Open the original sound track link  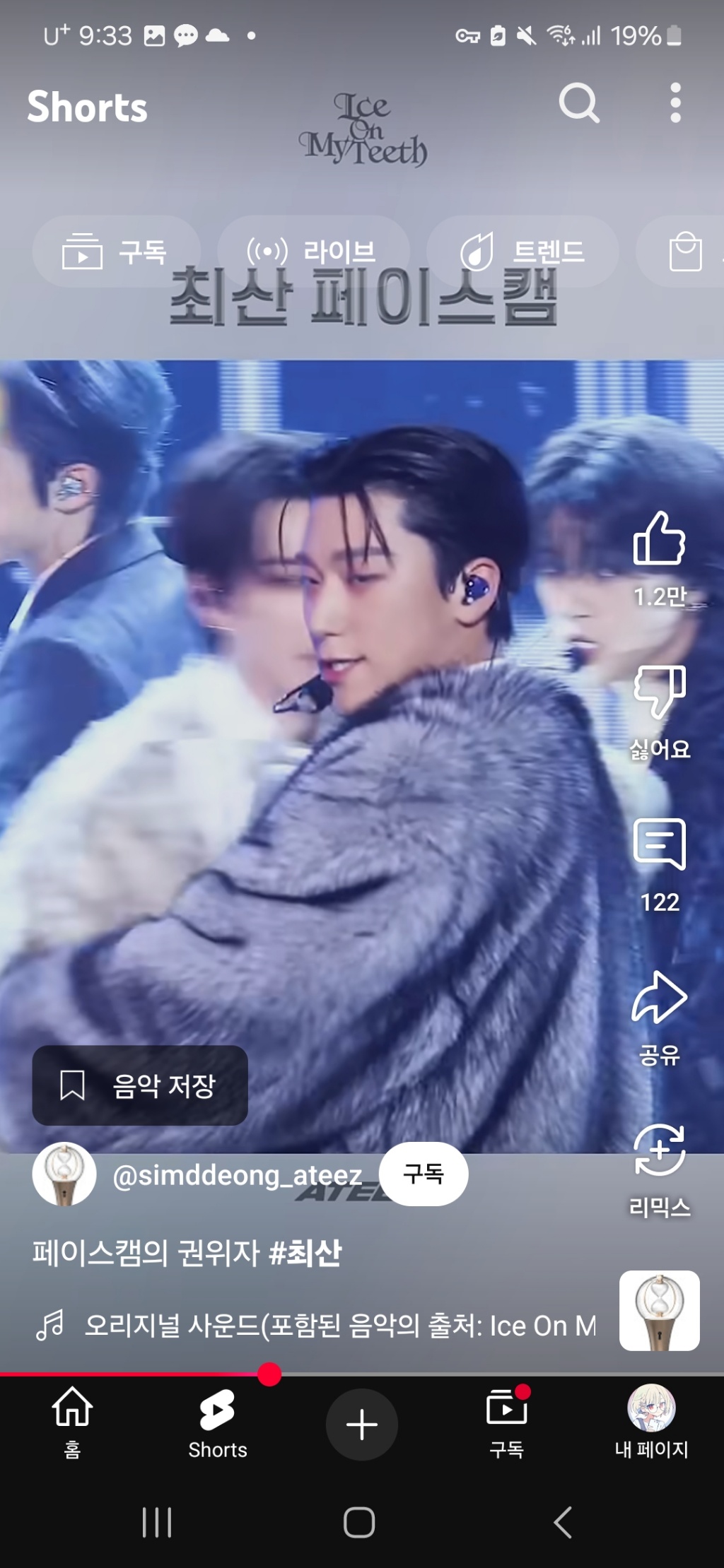pyautogui.click(x=339, y=1326)
